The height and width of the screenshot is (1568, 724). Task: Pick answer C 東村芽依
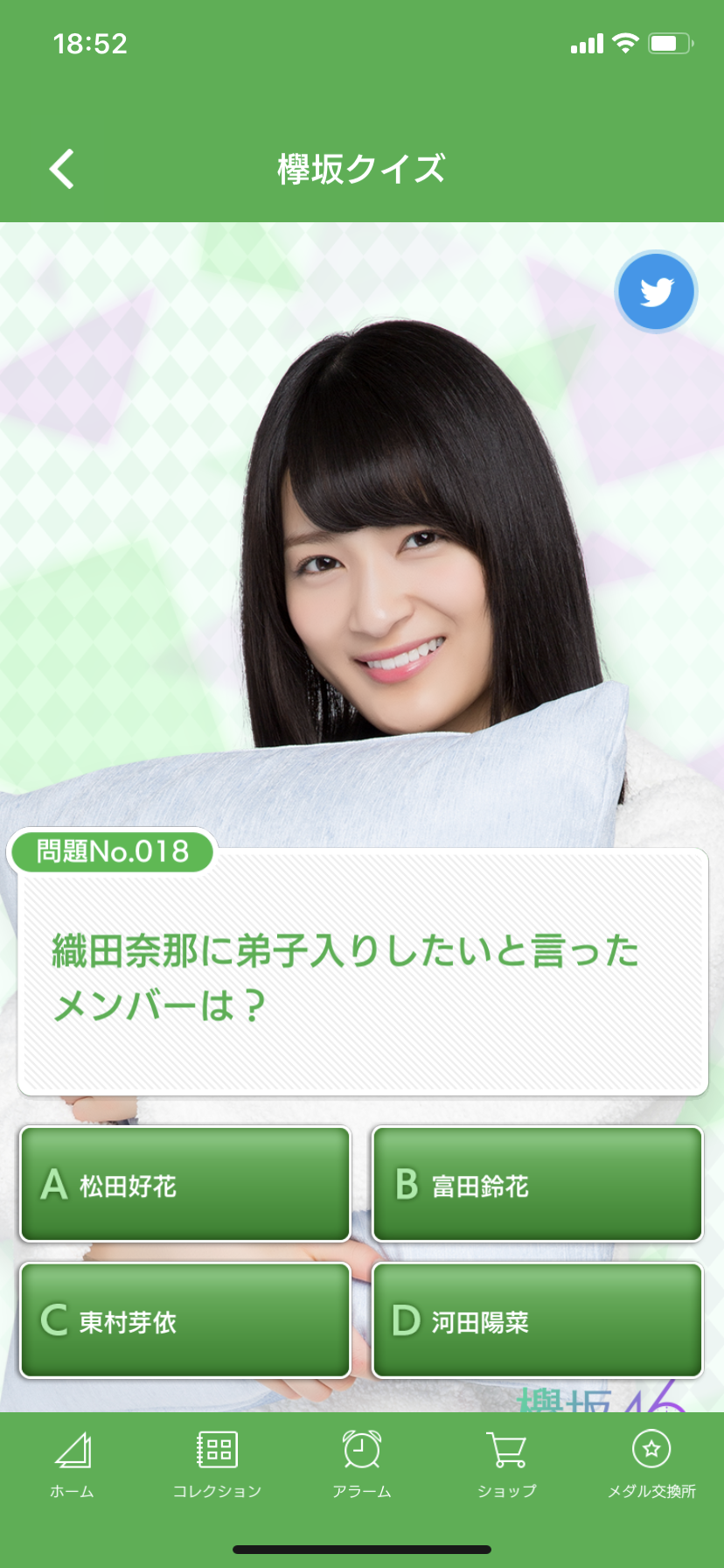(x=185, y=1319)
